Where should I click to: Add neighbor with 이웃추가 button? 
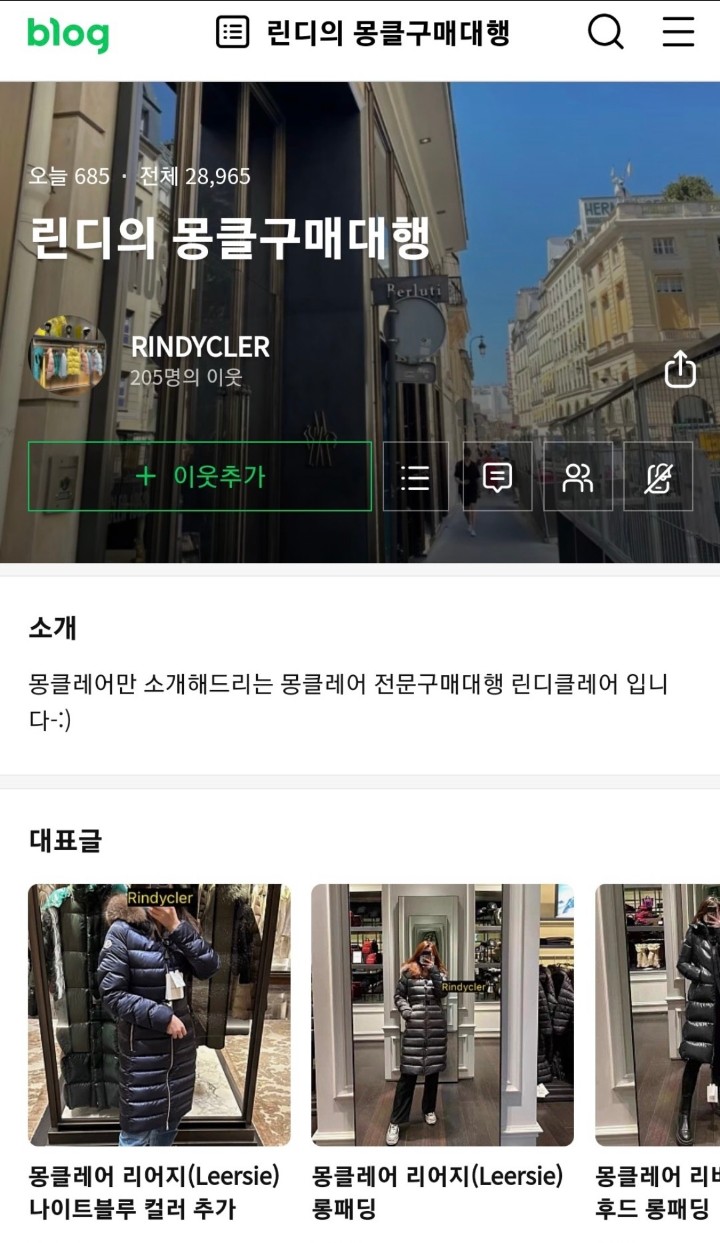pyautogui.click(x=200, y=477)
